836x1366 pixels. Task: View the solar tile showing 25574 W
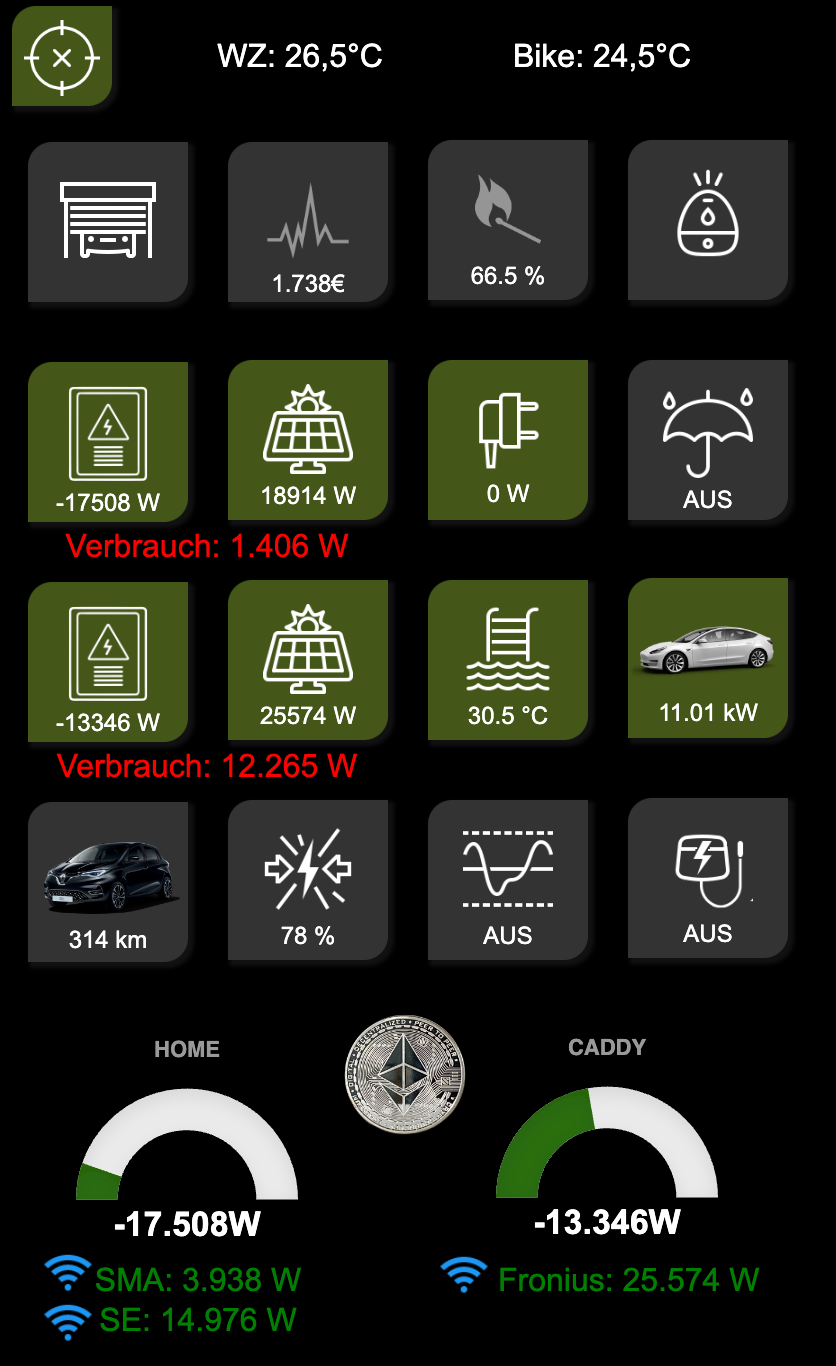(x=308, y=661)
